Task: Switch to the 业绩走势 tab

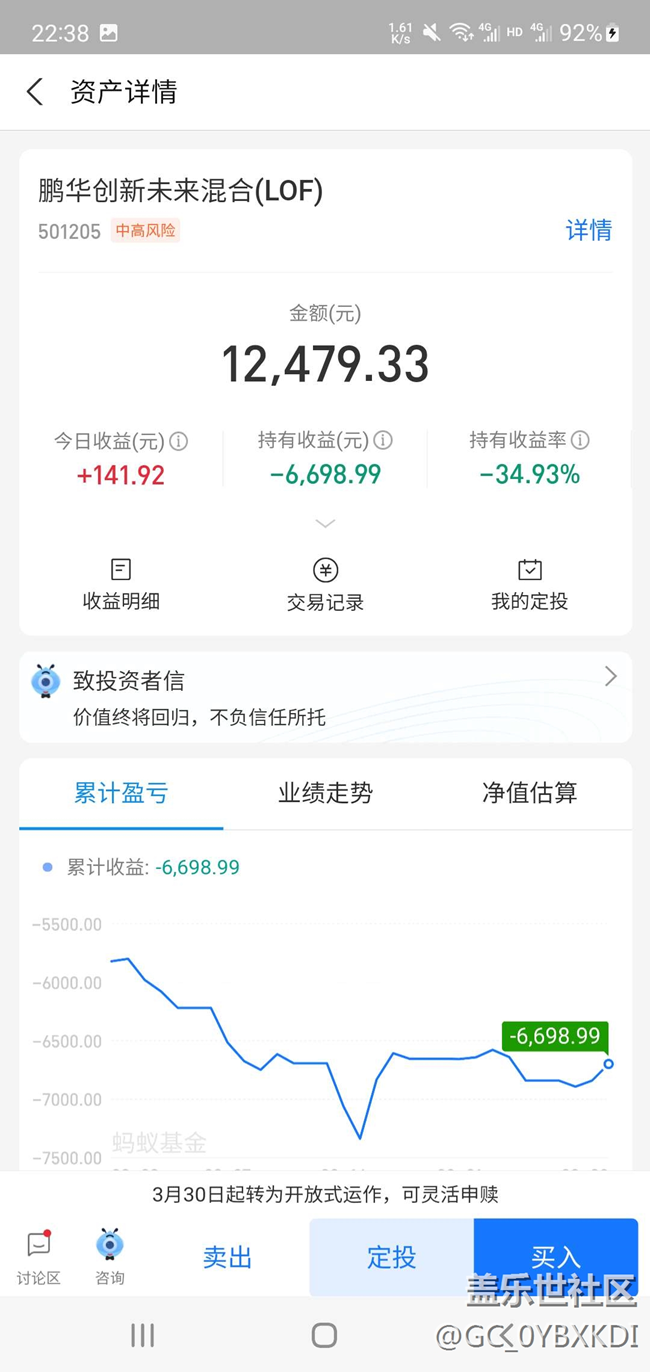Action: pyautogui.click(x=325, y=793)
